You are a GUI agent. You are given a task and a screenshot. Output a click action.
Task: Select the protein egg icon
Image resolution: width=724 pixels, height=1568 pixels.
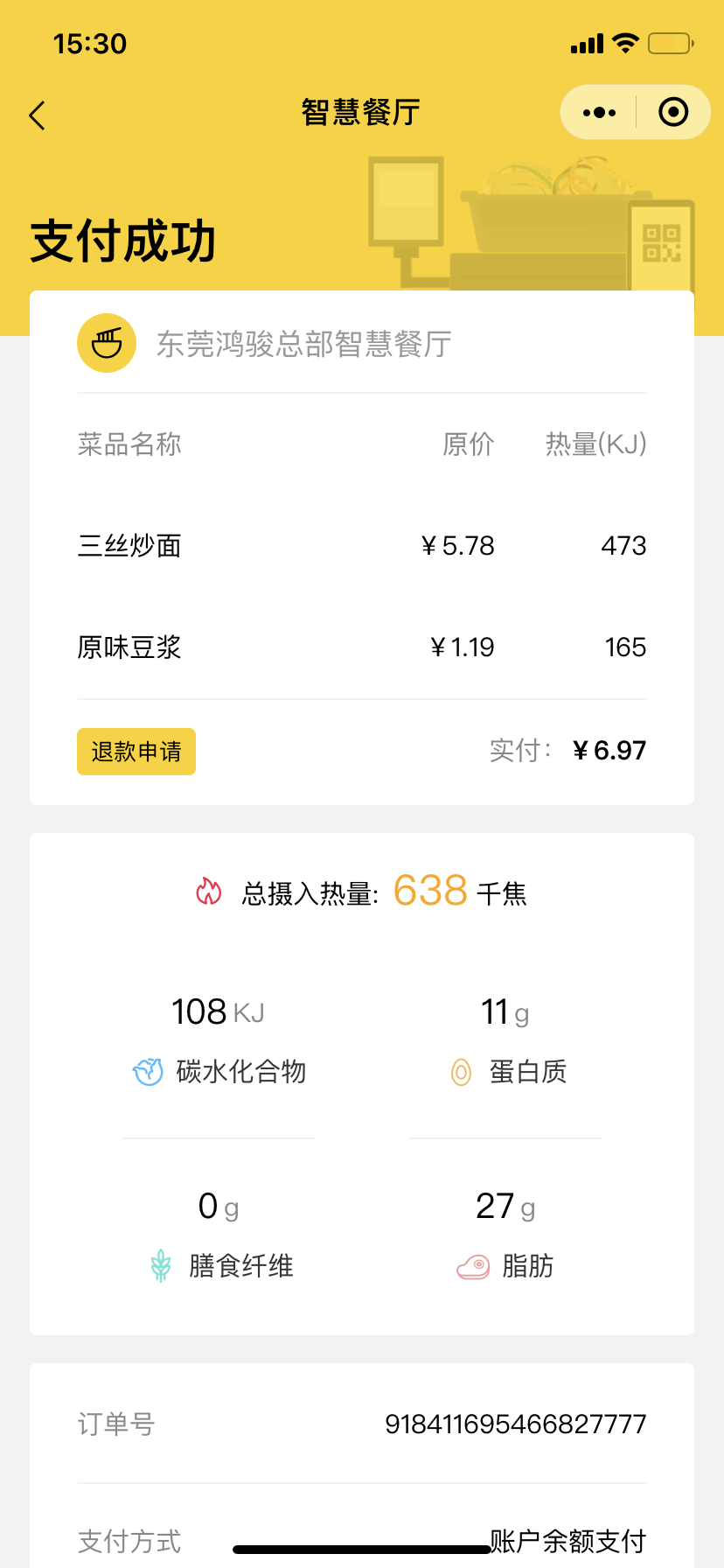(x=458, y=1071)
